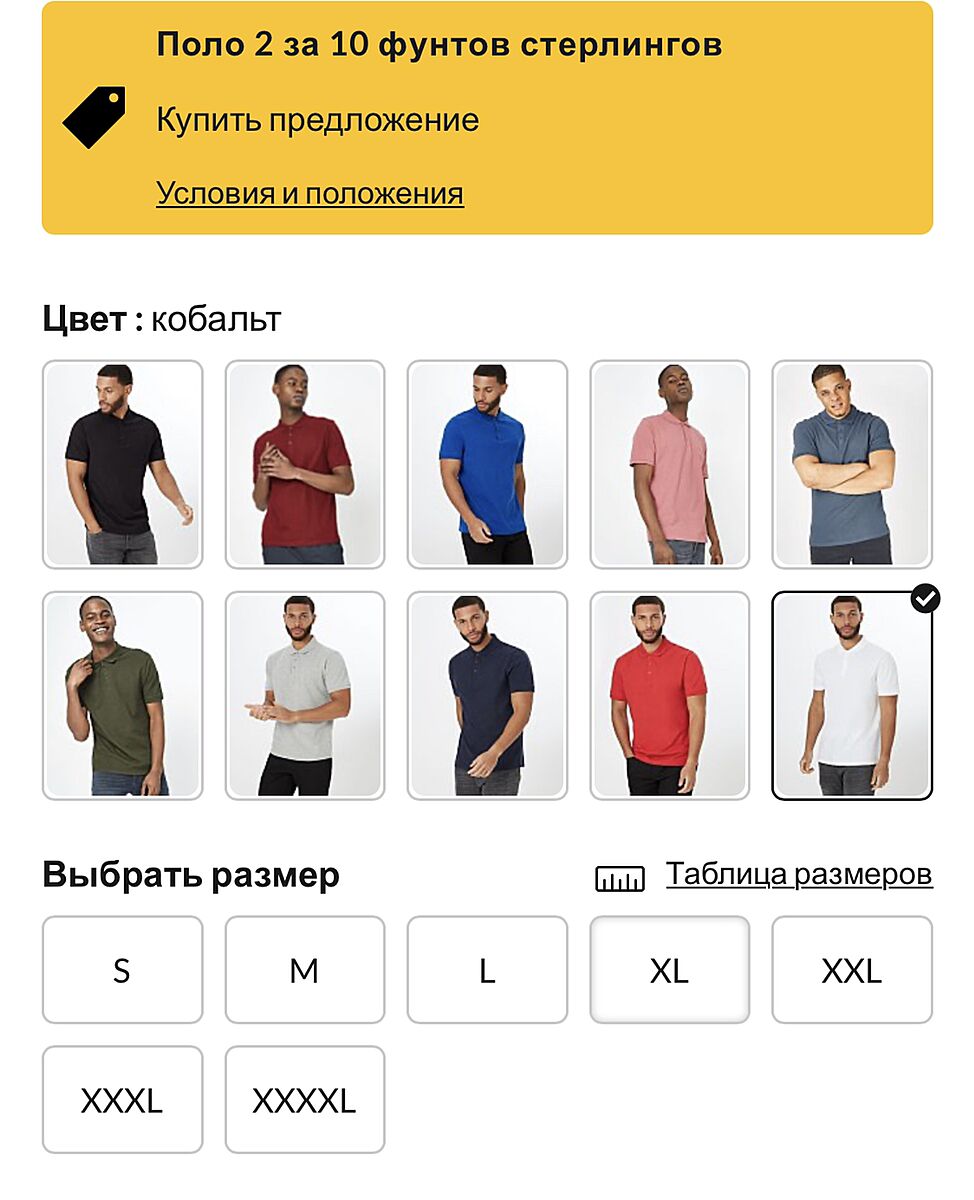Open the 'Купить предложение' offer

(317, 121)
